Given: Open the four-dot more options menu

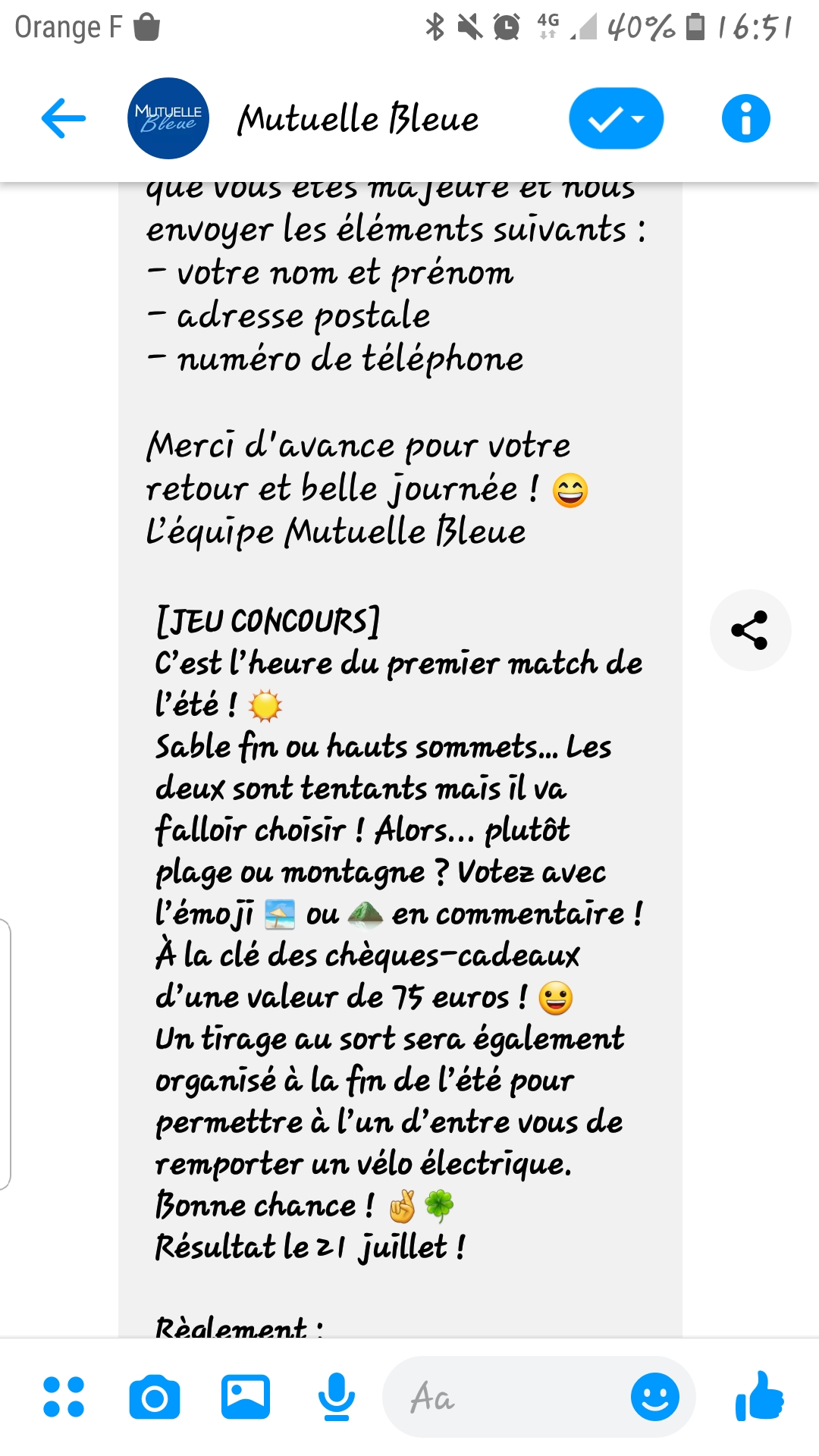Looking at the screenshot, I should tap(64, 1397).
